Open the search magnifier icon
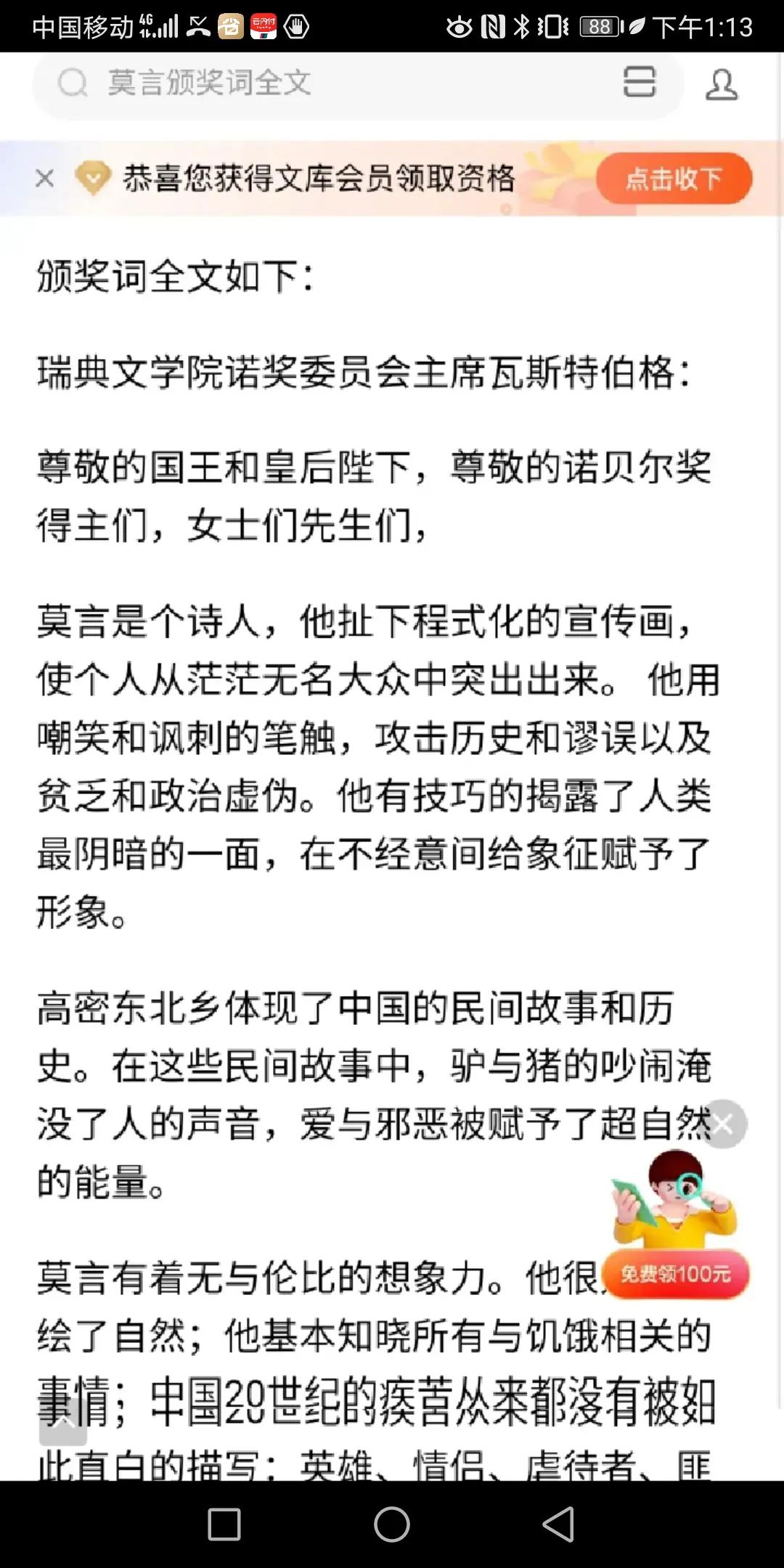Screen dimensions: 784x1568 click(x=71, y=84)
